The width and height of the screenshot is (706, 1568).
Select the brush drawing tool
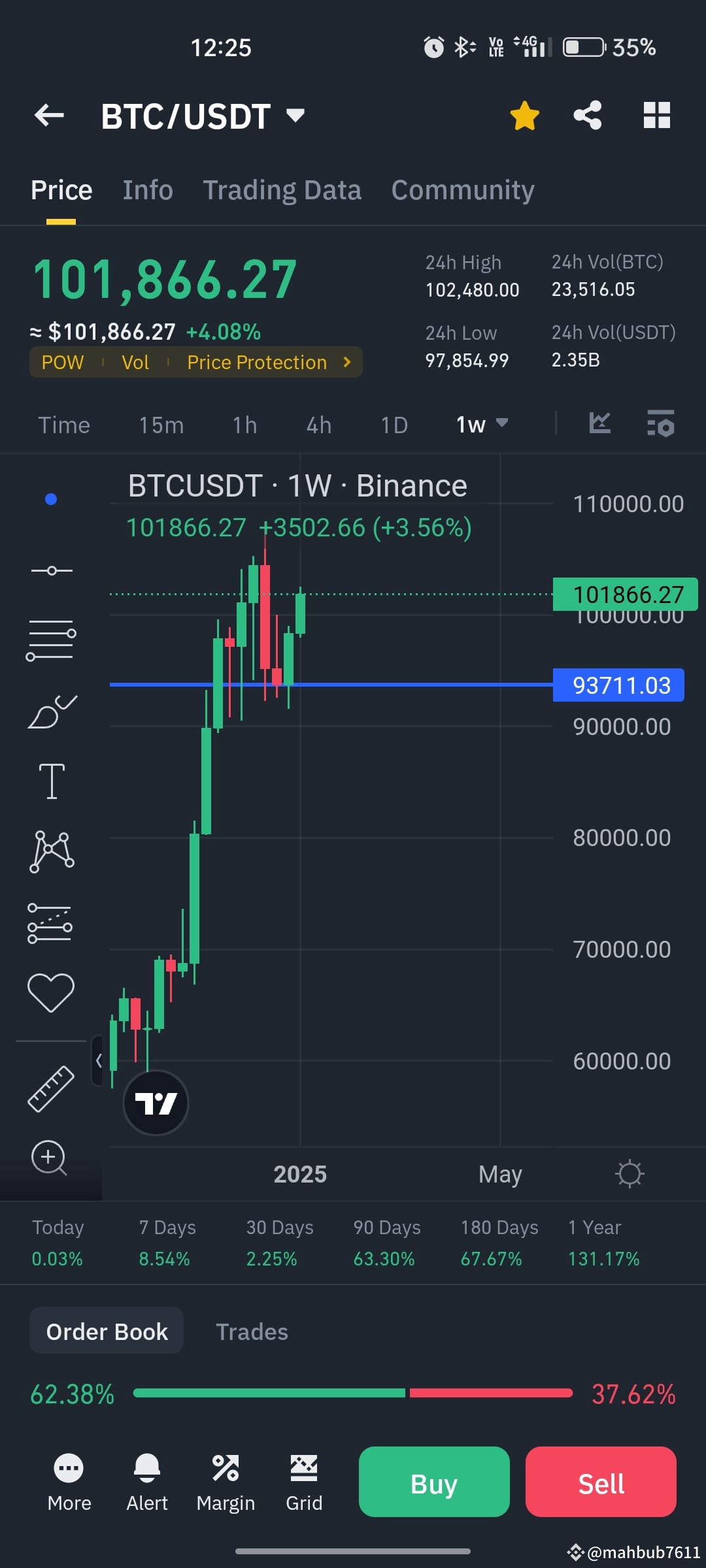(52, 712)
